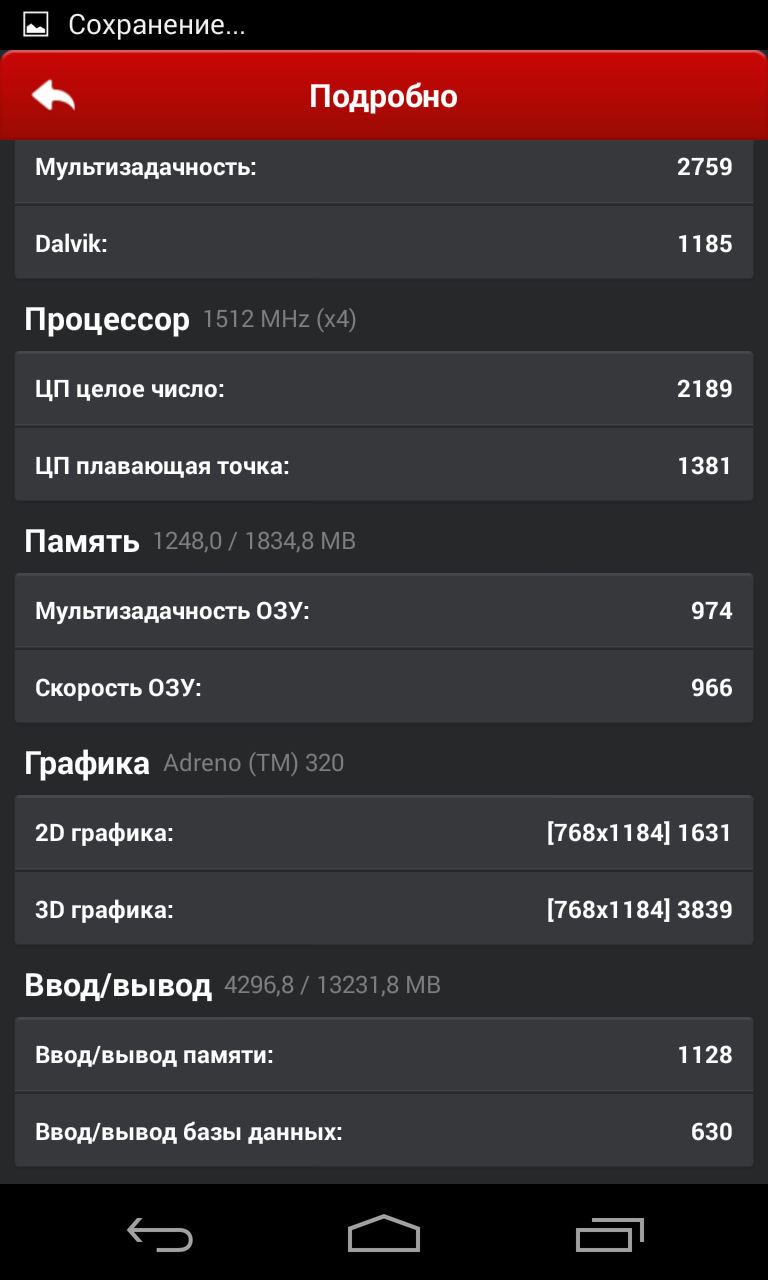The height and width of the screenshot is (1280, 768).
Task: Open the home screen from navigation bar
Action: [384, 1234]
